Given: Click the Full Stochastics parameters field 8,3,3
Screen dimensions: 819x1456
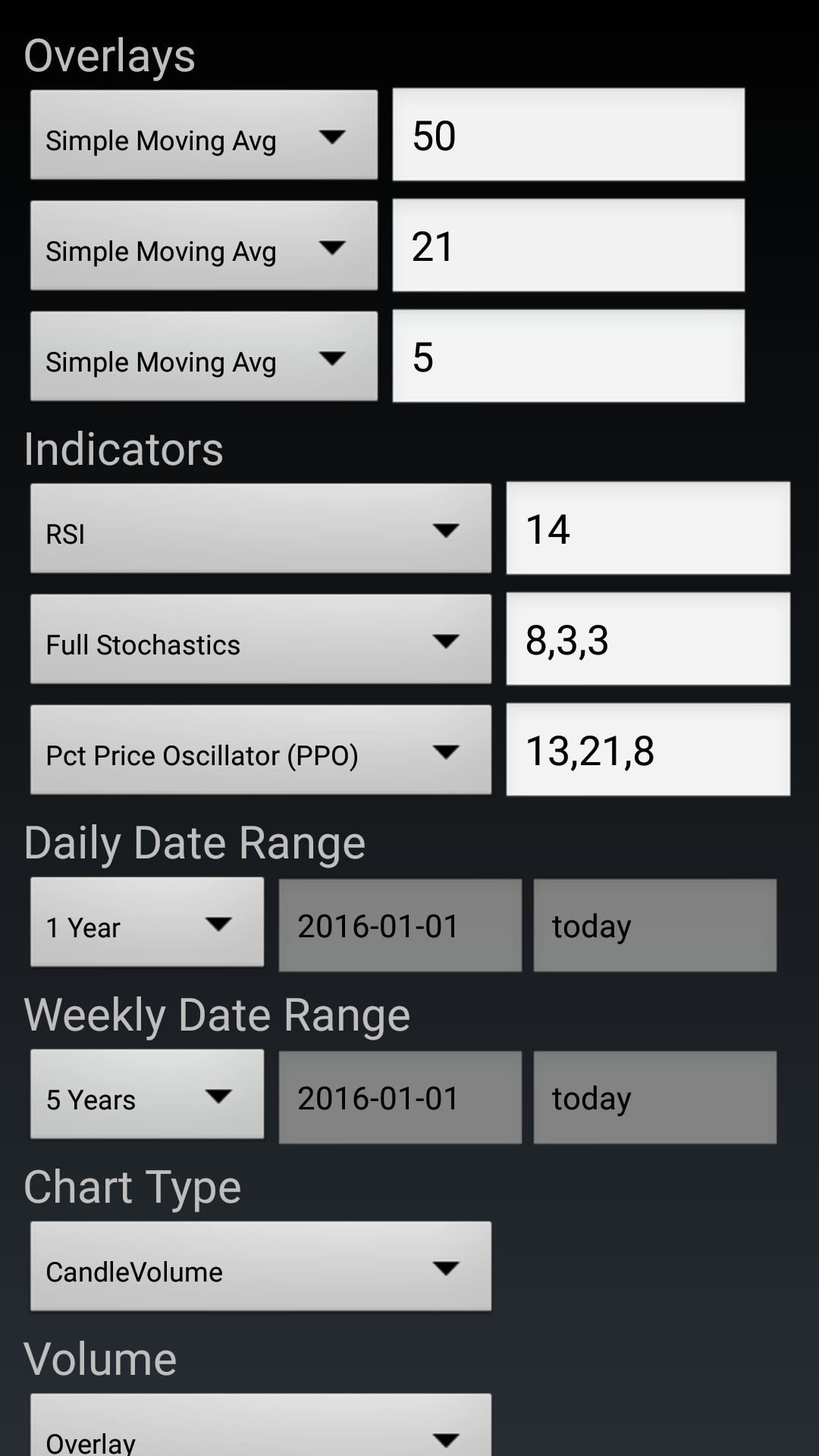Looking at the screenshot, I should coord(648,639).
